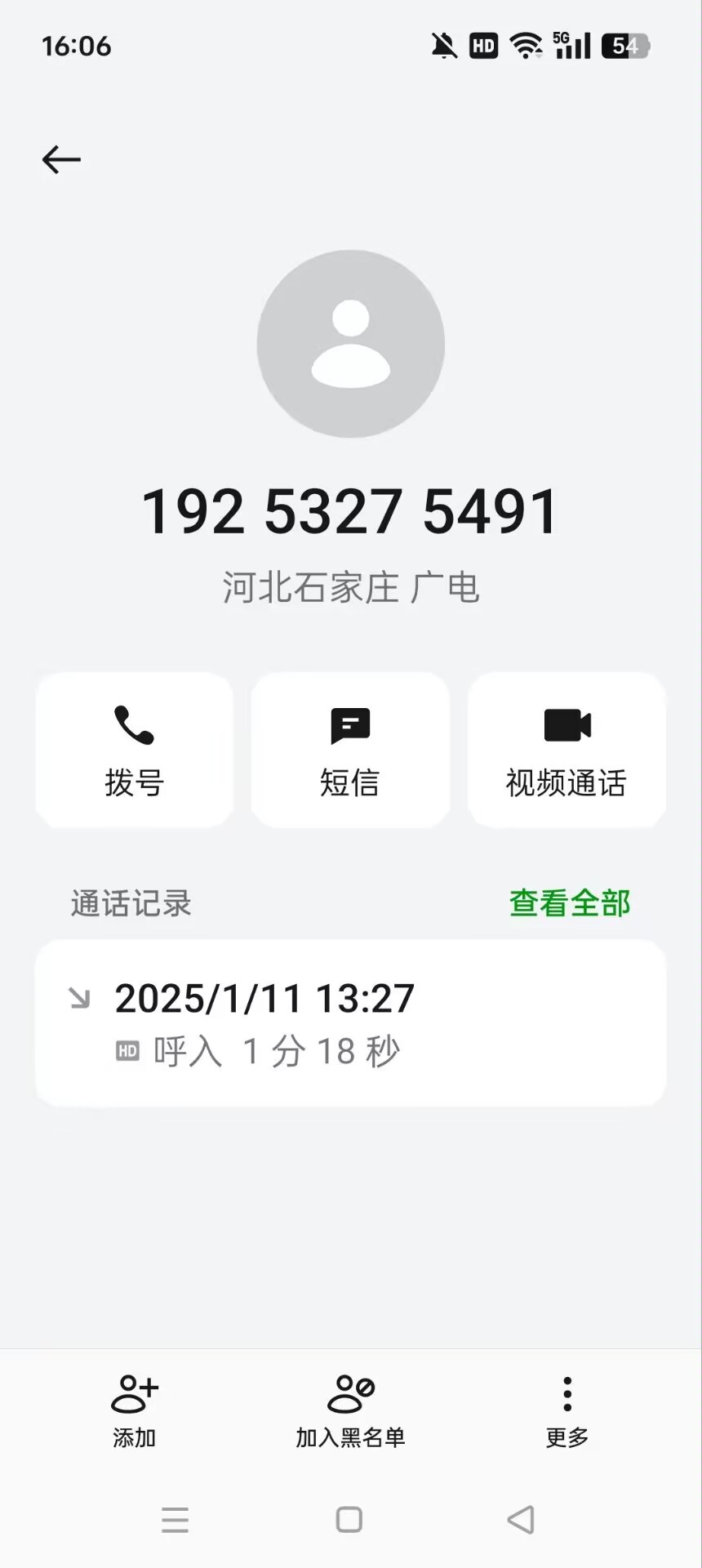Dial the number with 拨号 button
The image size is (702, 1568).
pos(135,750)
